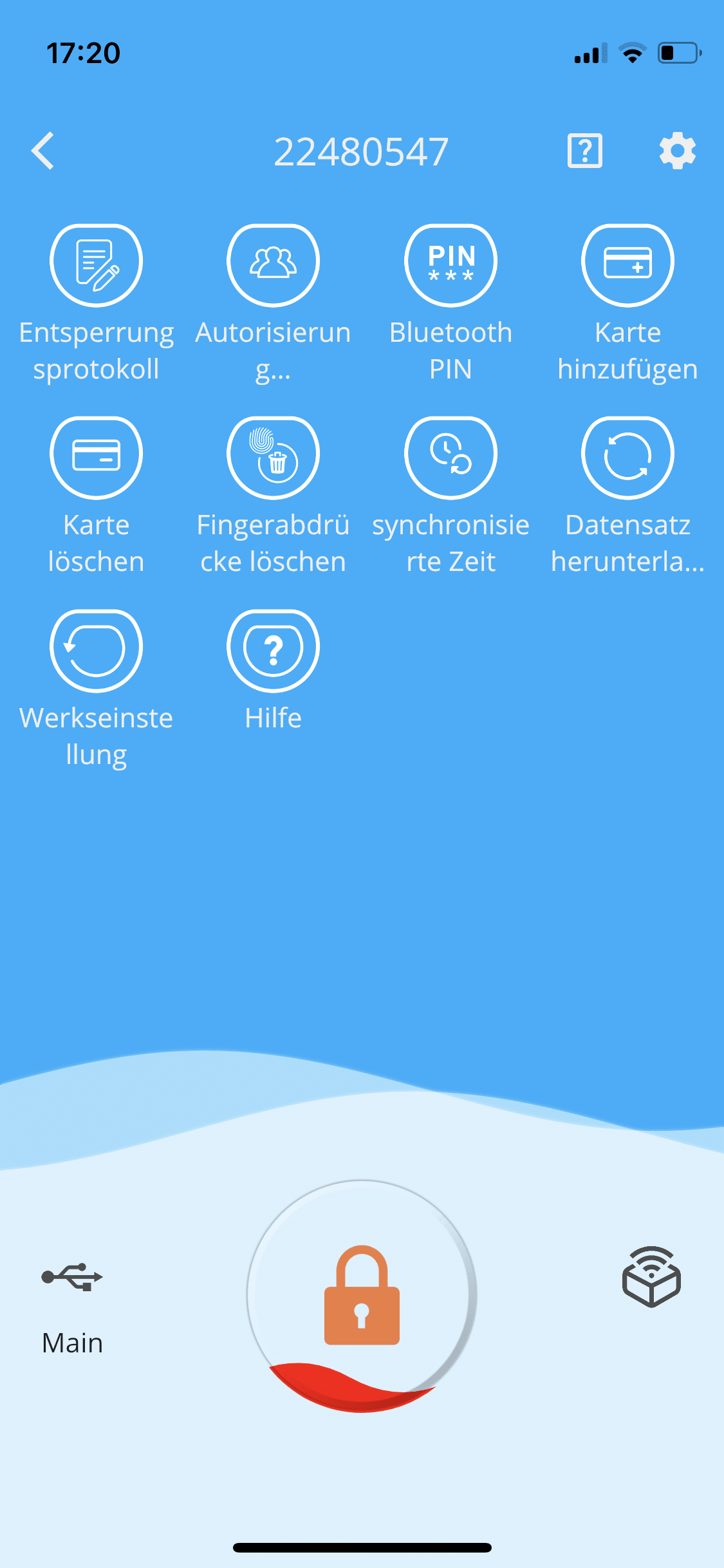Viewport: 724px width, 1568px height.
Task: Open the Autorisierung users option
Action: (x=273, y=265)
